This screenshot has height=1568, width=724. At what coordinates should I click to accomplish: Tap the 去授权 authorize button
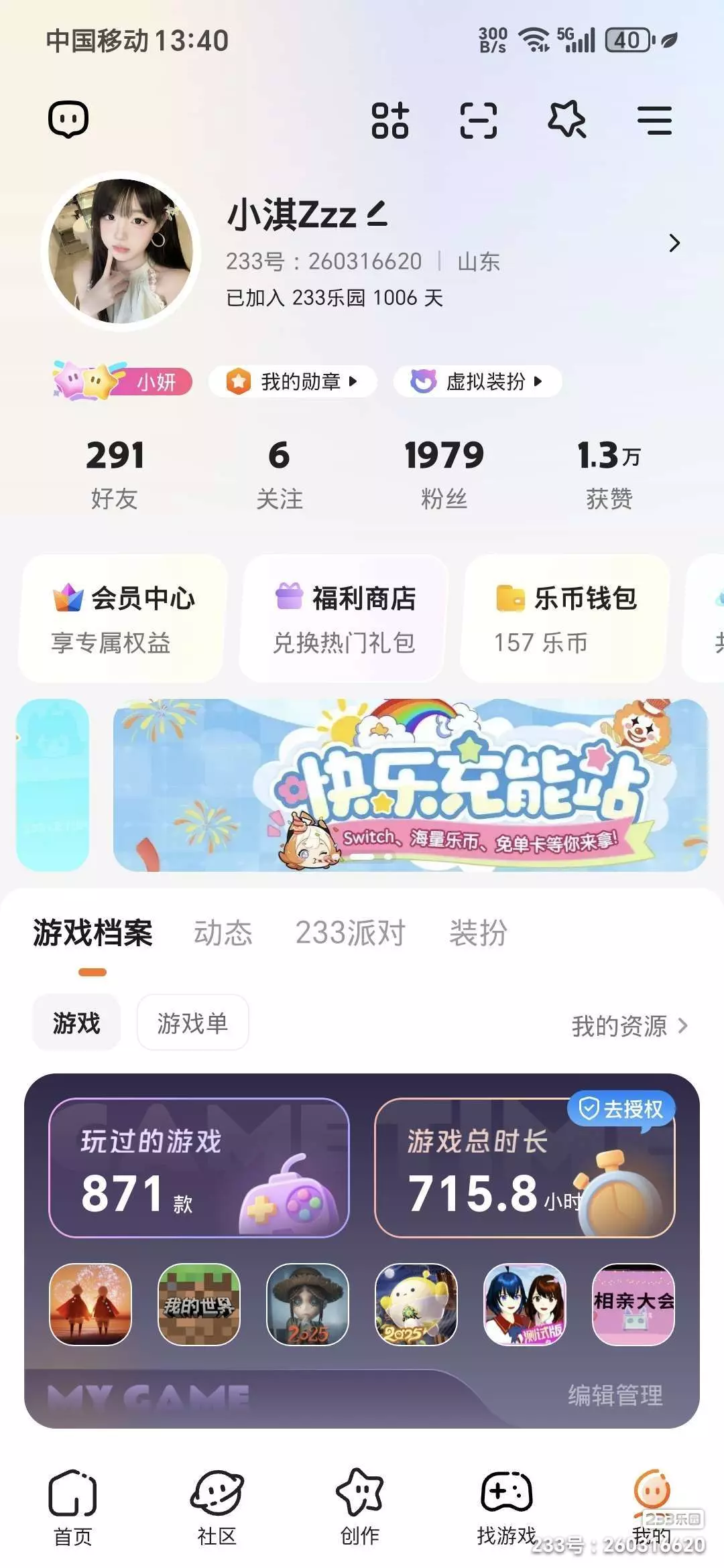tap(621, 1109)
